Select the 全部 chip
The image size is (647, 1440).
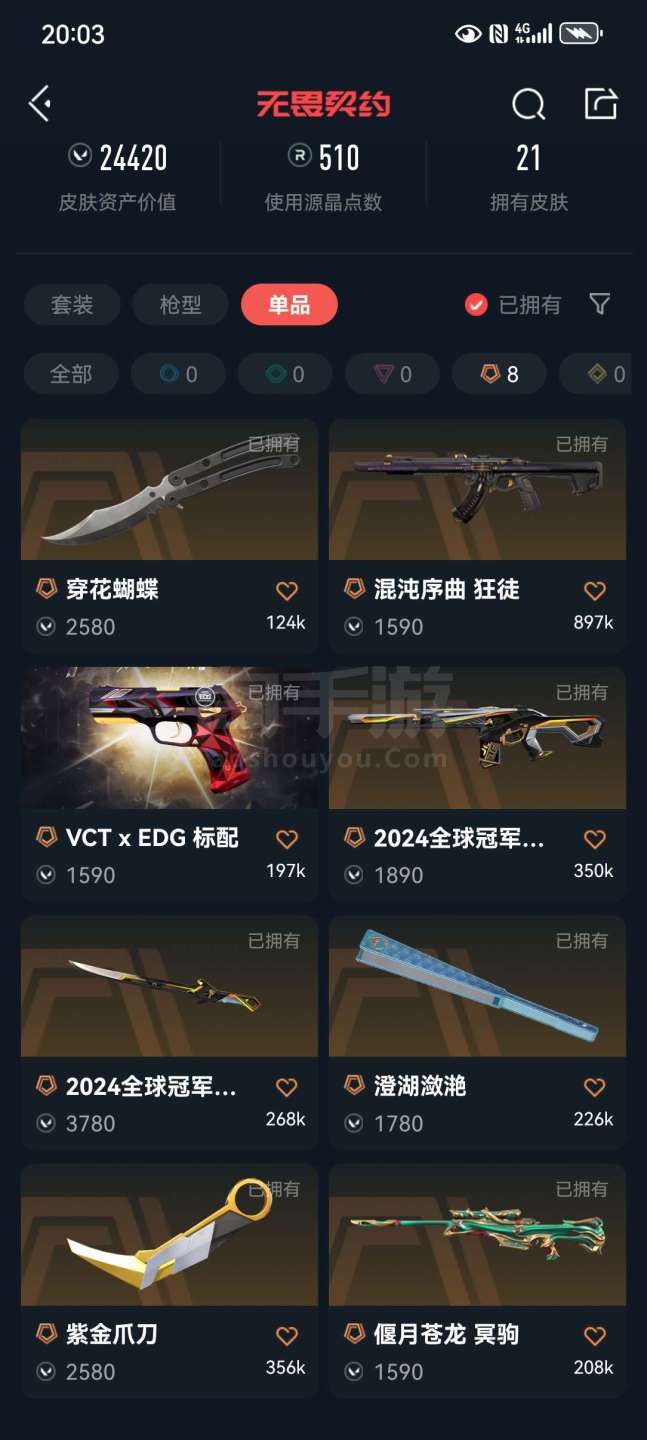click(71, 374)
